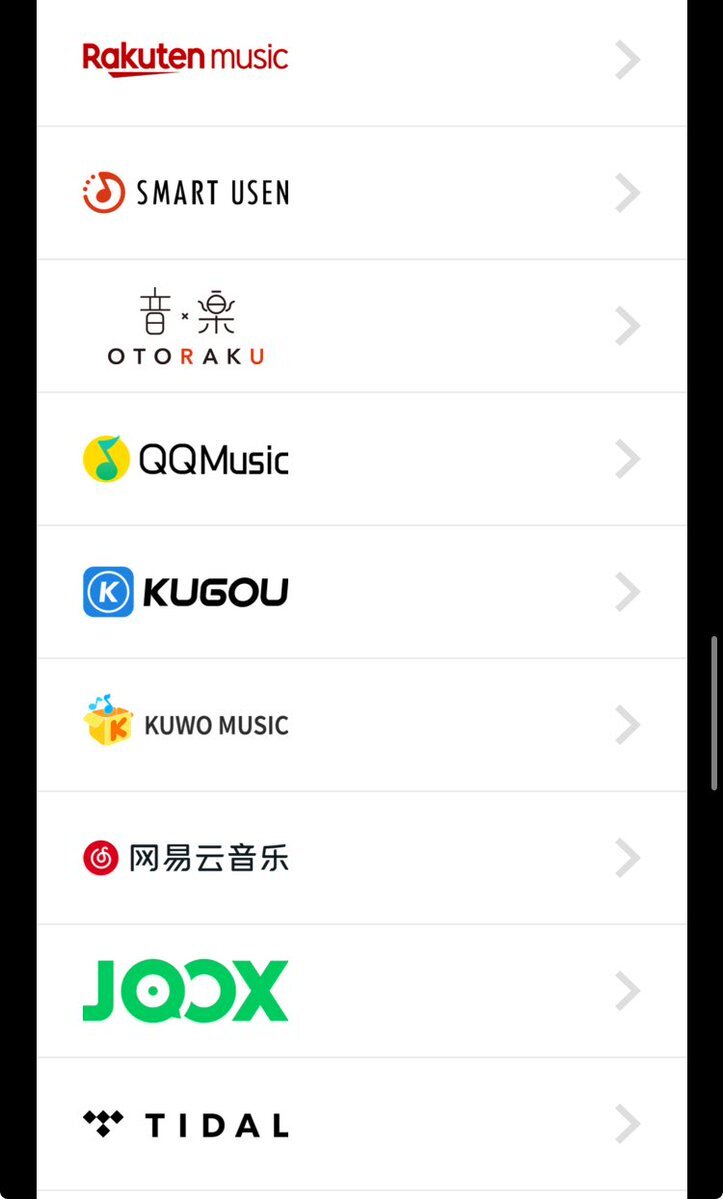The image size is (723, 1199).
Task: Open the 网易云音乐 row
Action: [x=362, y=858]
